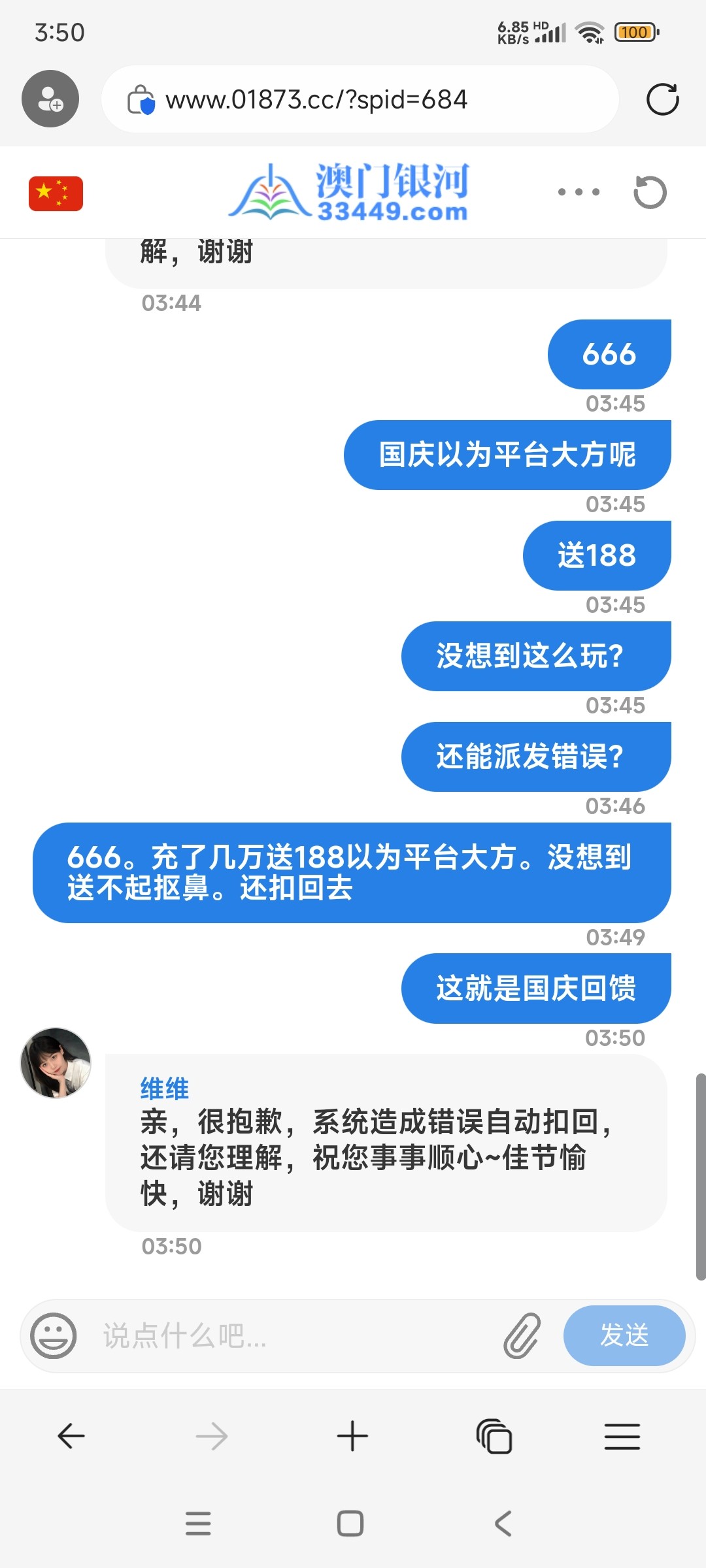Focus the message input field

294,1335
